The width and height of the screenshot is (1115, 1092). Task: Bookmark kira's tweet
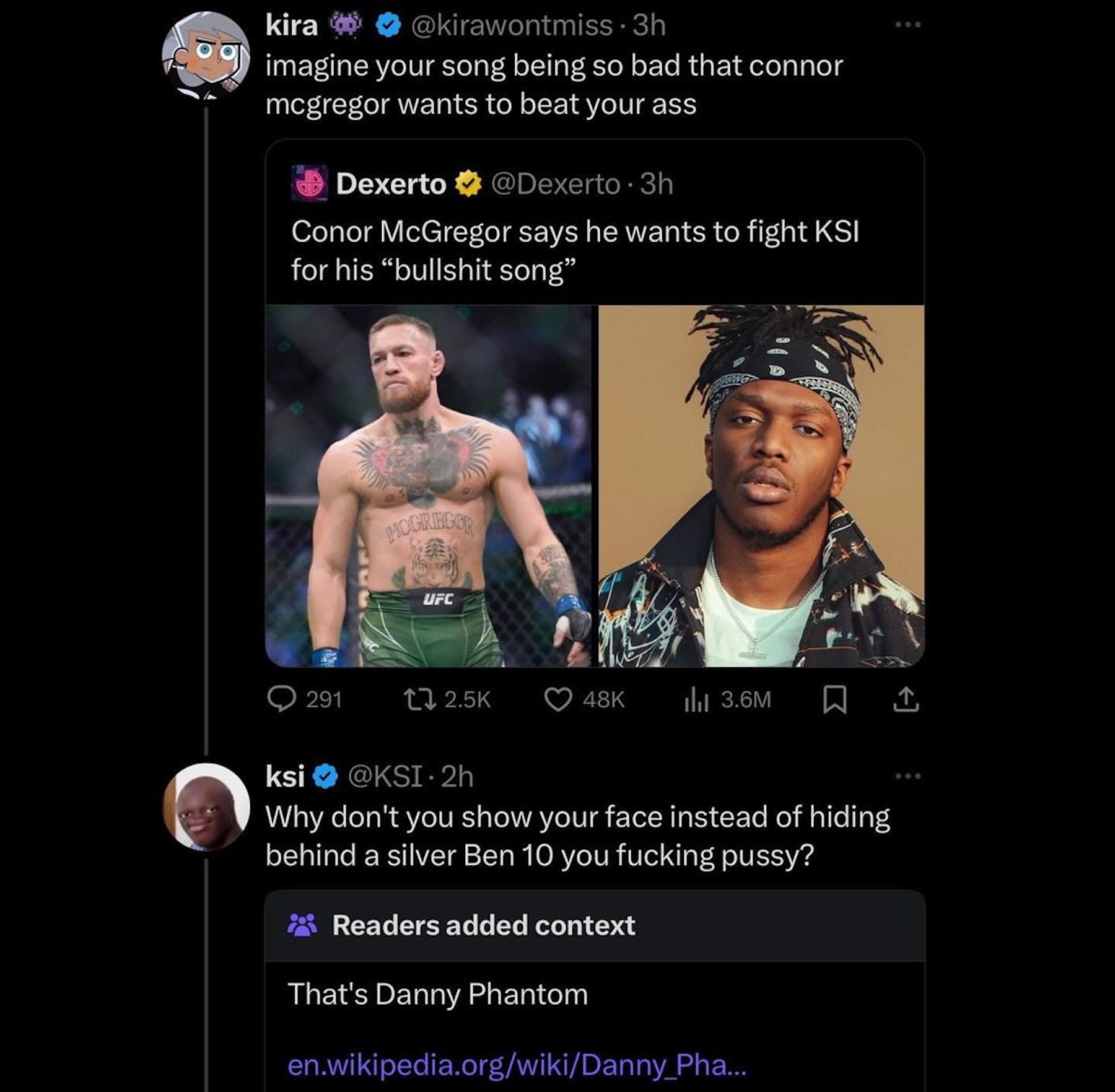pos(834,700)
